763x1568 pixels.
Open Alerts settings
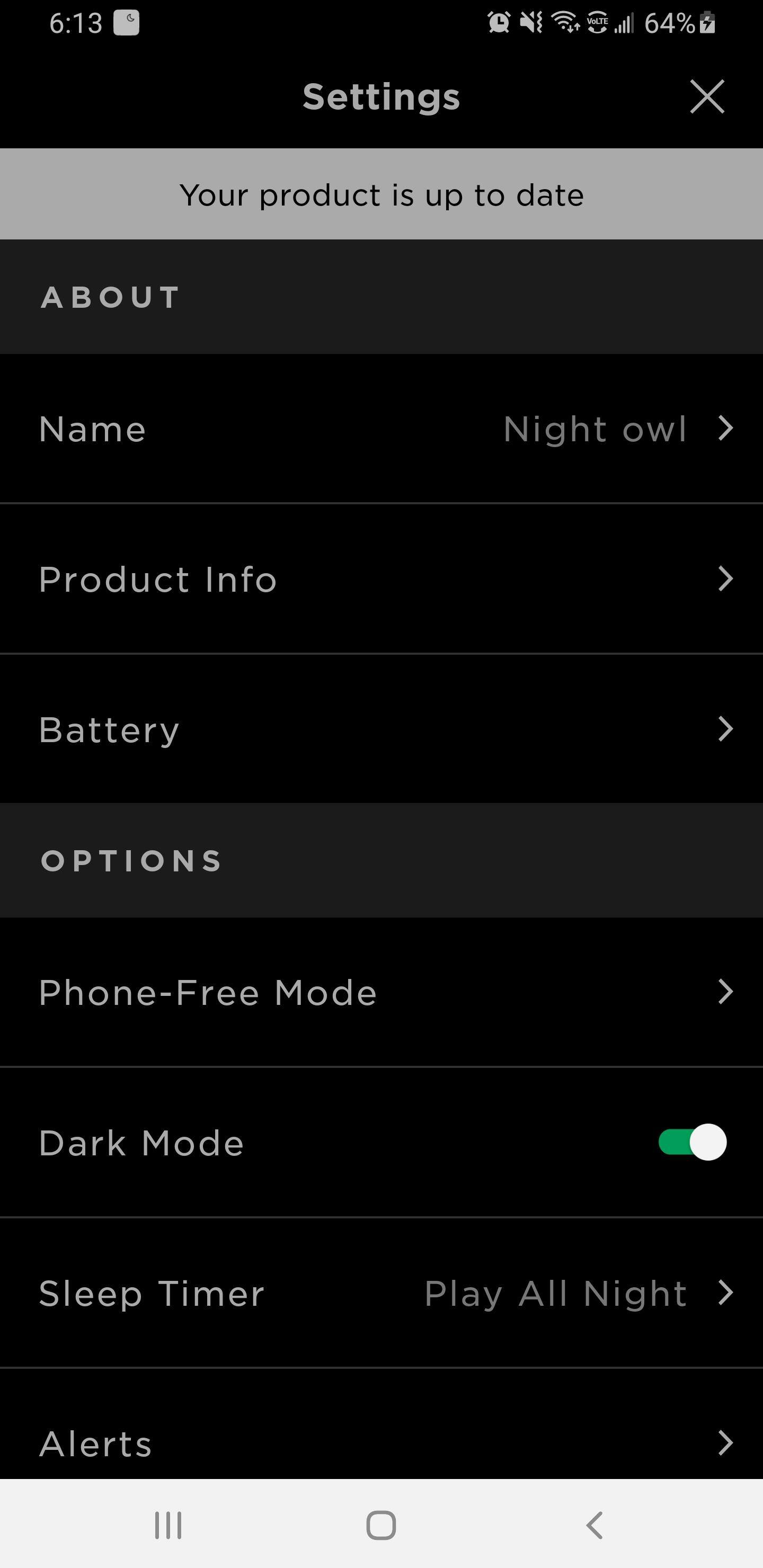[x=381, y=1442]
